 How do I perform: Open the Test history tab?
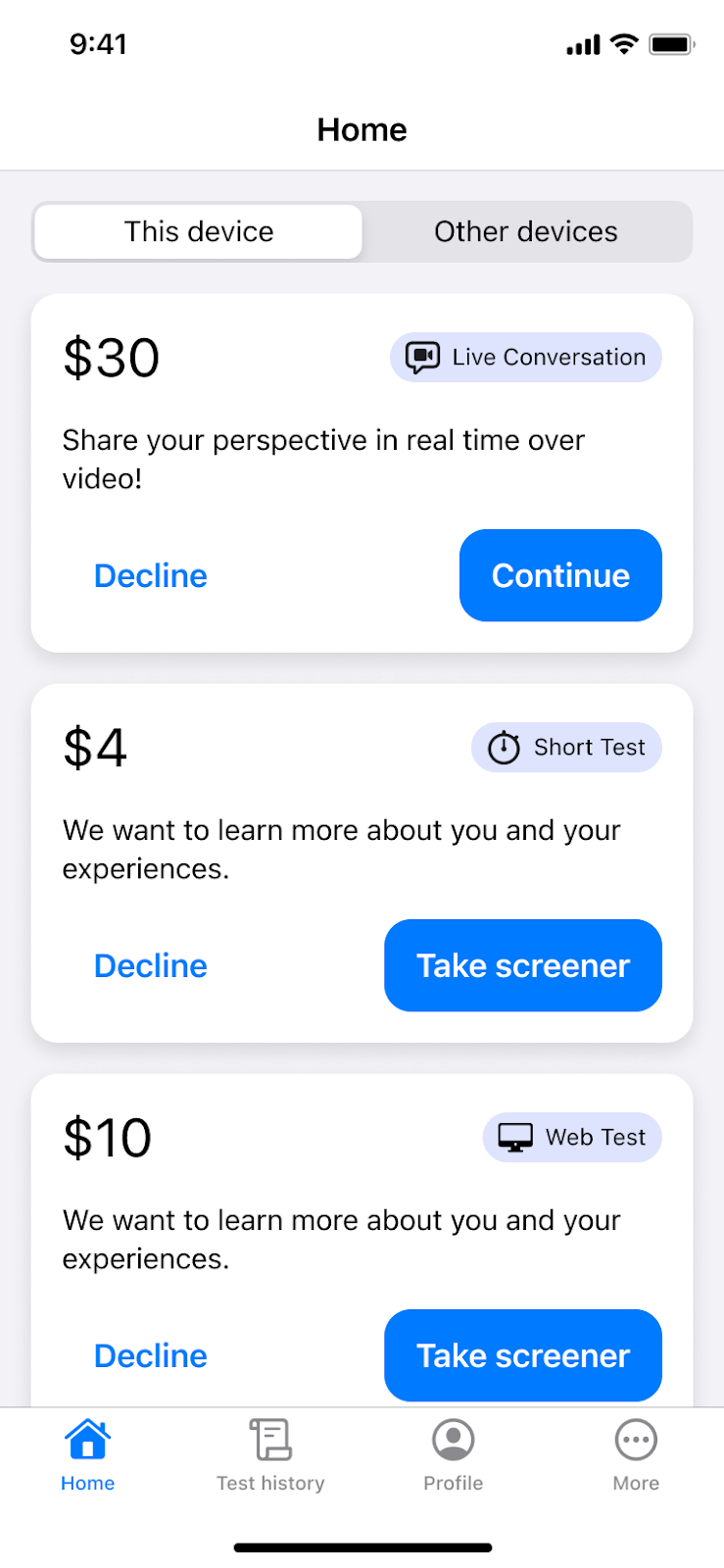[270, 1455]
